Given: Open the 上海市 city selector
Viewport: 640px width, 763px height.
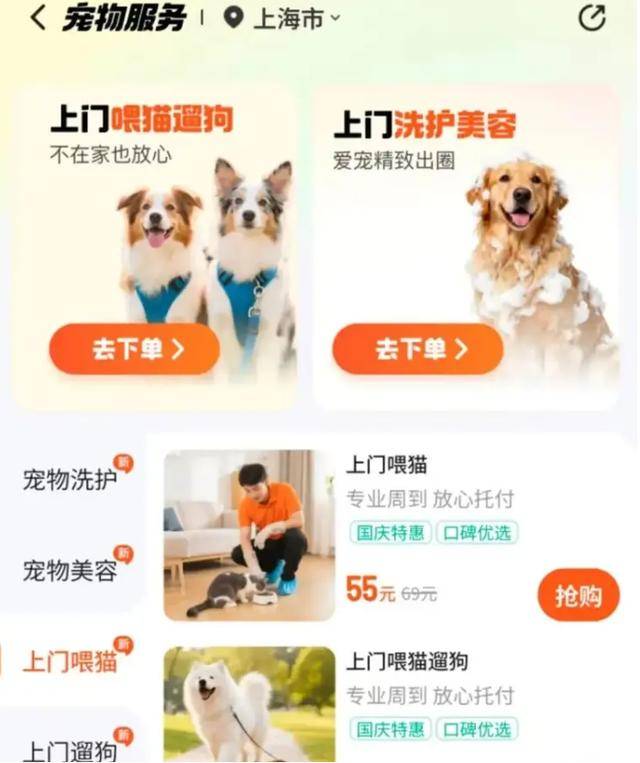Looking at the screenshot, I should pos(284,18).
